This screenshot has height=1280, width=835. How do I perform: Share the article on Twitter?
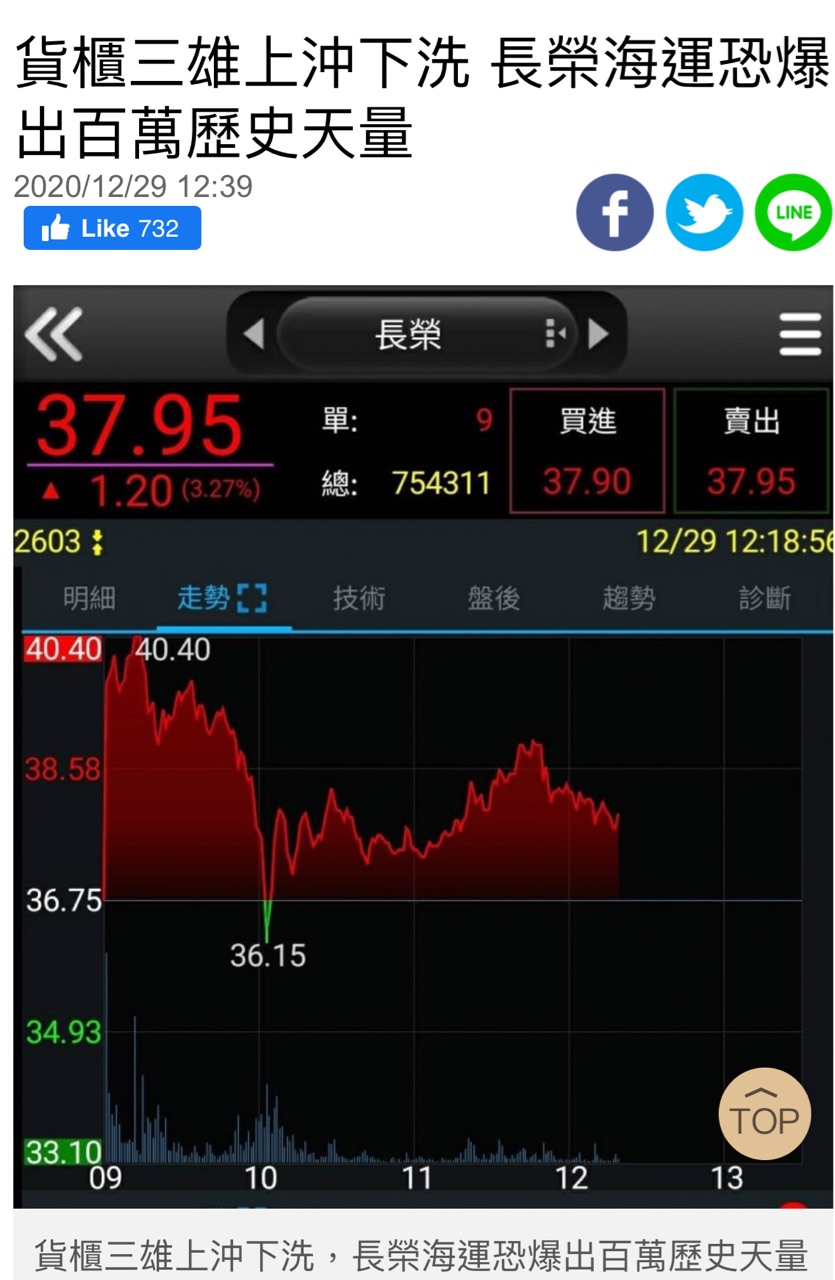704,213
